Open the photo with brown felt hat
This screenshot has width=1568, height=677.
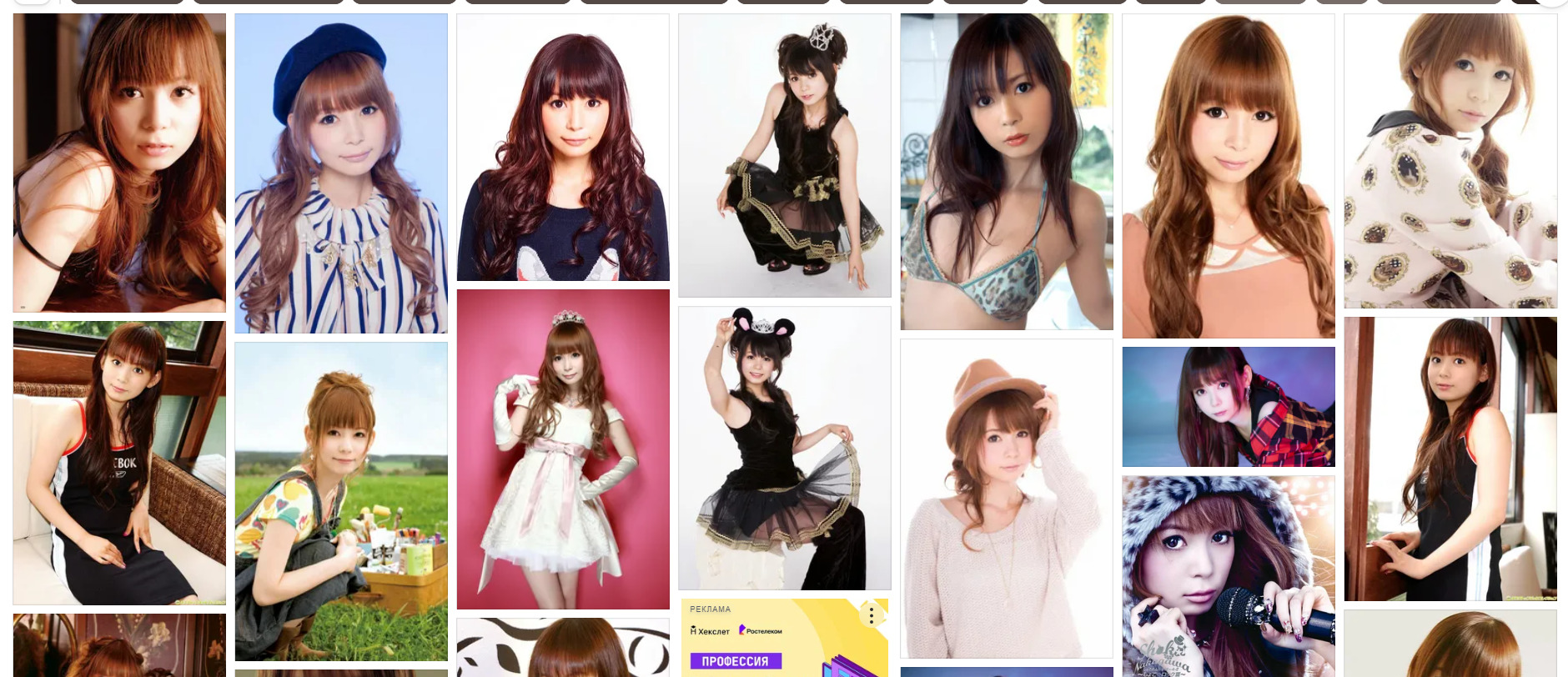pos(1006,498)
